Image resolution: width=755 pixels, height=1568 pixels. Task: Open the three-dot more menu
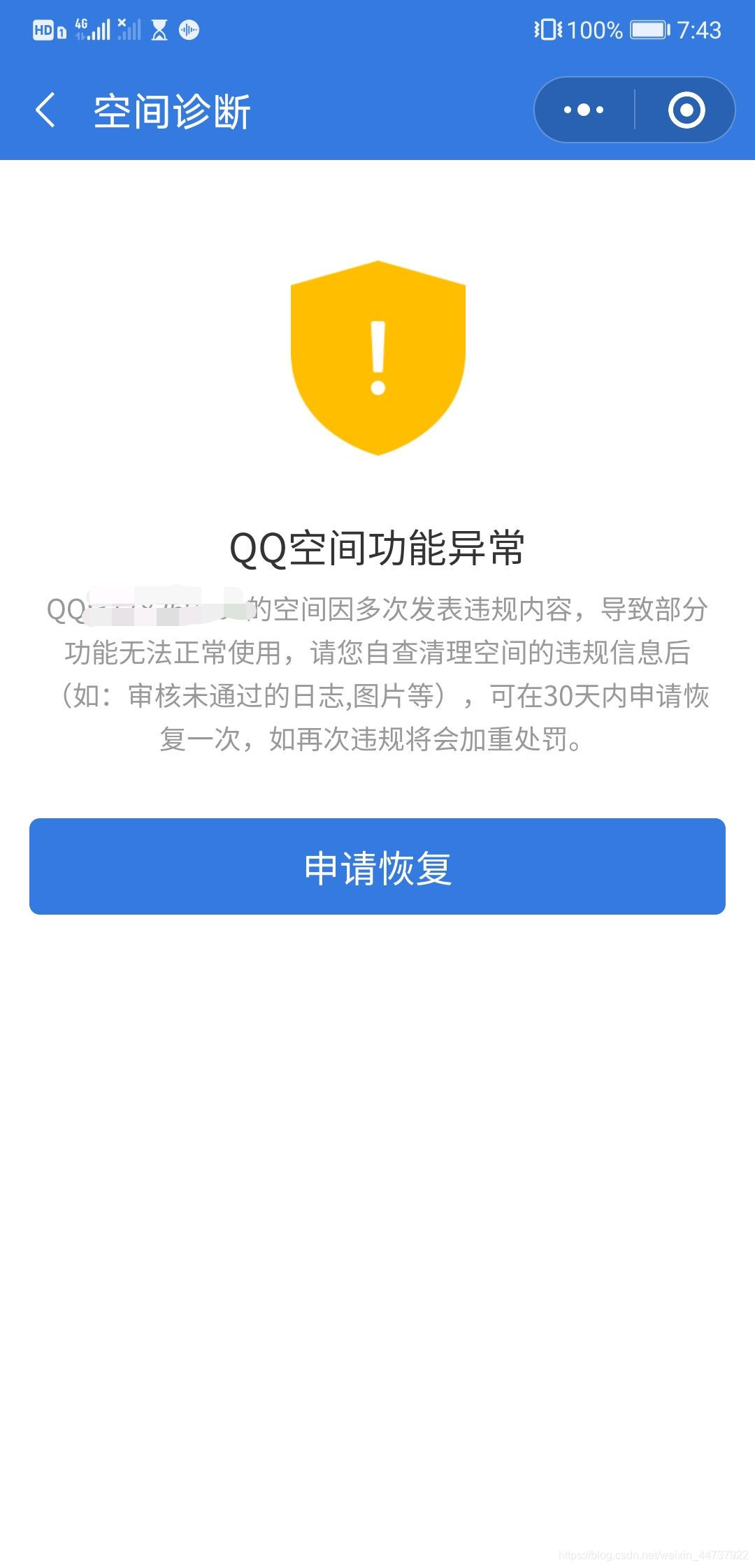[584, 110]
